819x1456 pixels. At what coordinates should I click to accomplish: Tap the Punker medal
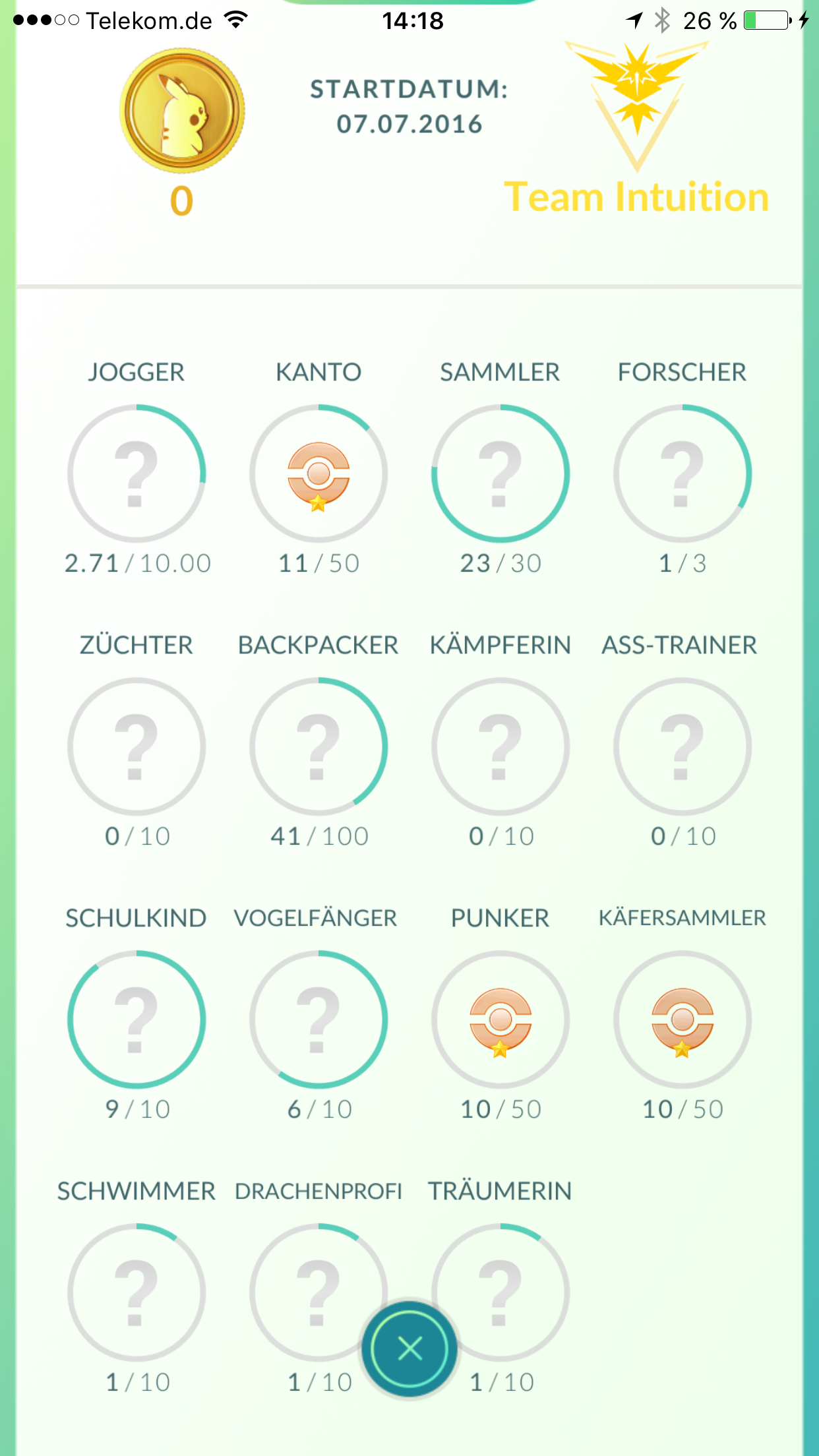pyautogui.click(x=501, y=1019)
